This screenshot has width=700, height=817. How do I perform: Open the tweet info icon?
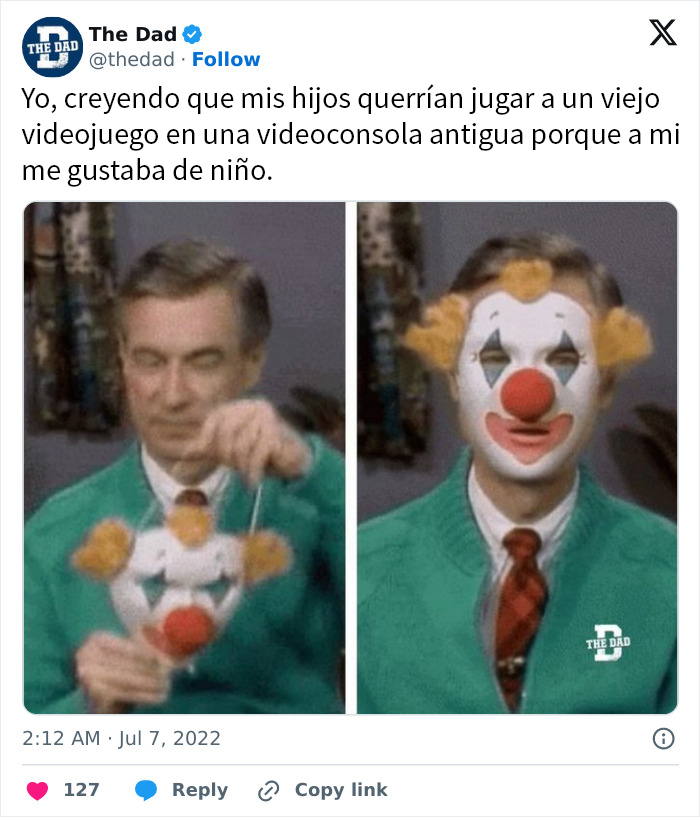tap(662, 739)
